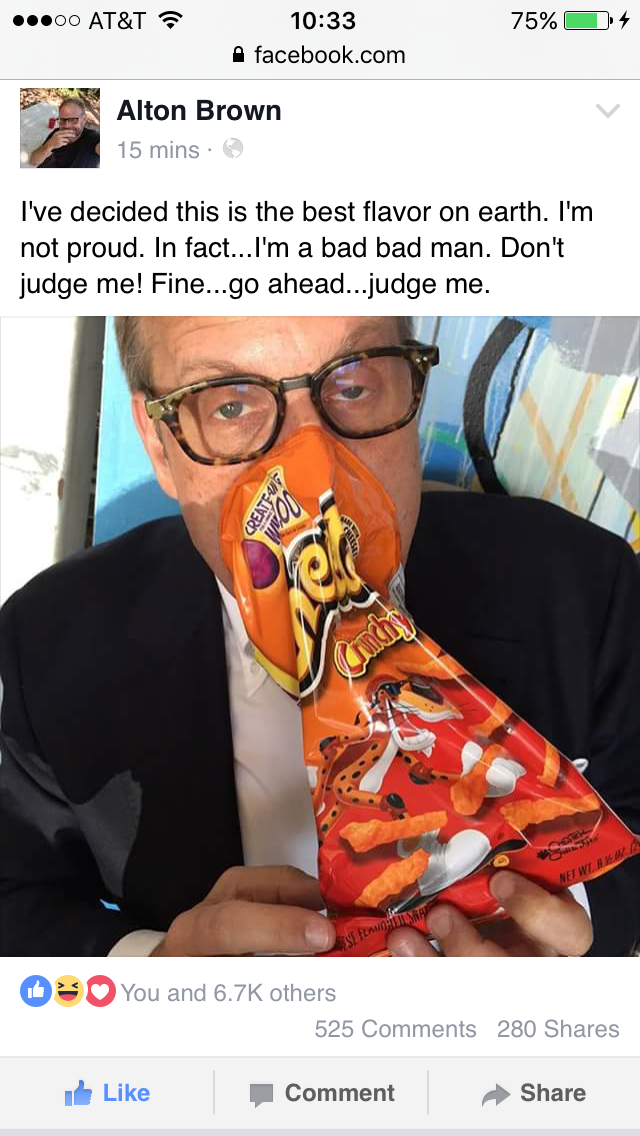View who reacted to the post
Image resolution: width=640 pixels, height=1136 pixels.
[178, 992]
